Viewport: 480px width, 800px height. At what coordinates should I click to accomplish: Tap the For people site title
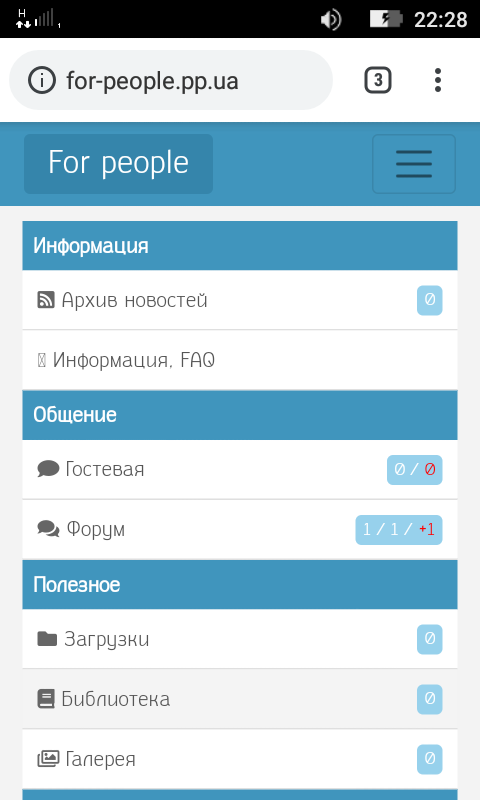[x=118, y=164]
